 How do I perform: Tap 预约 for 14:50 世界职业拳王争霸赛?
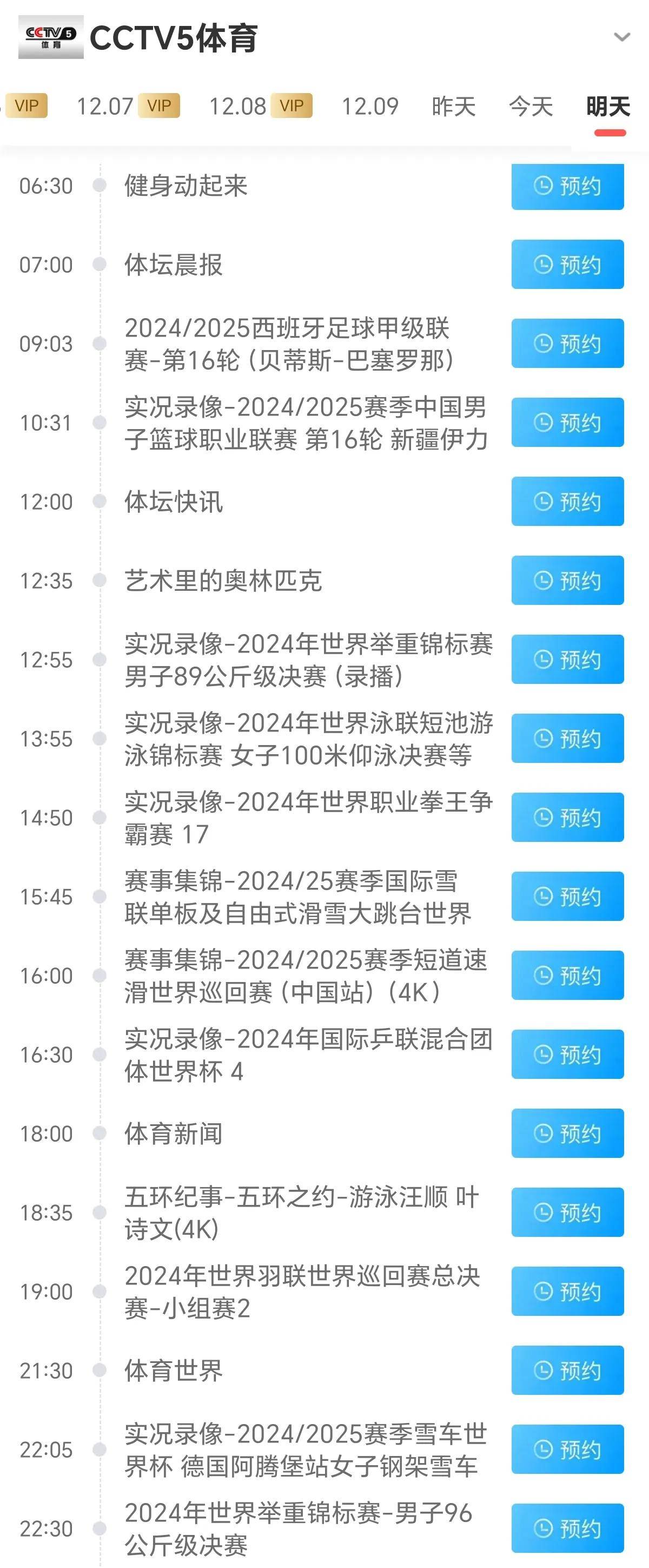567,818
